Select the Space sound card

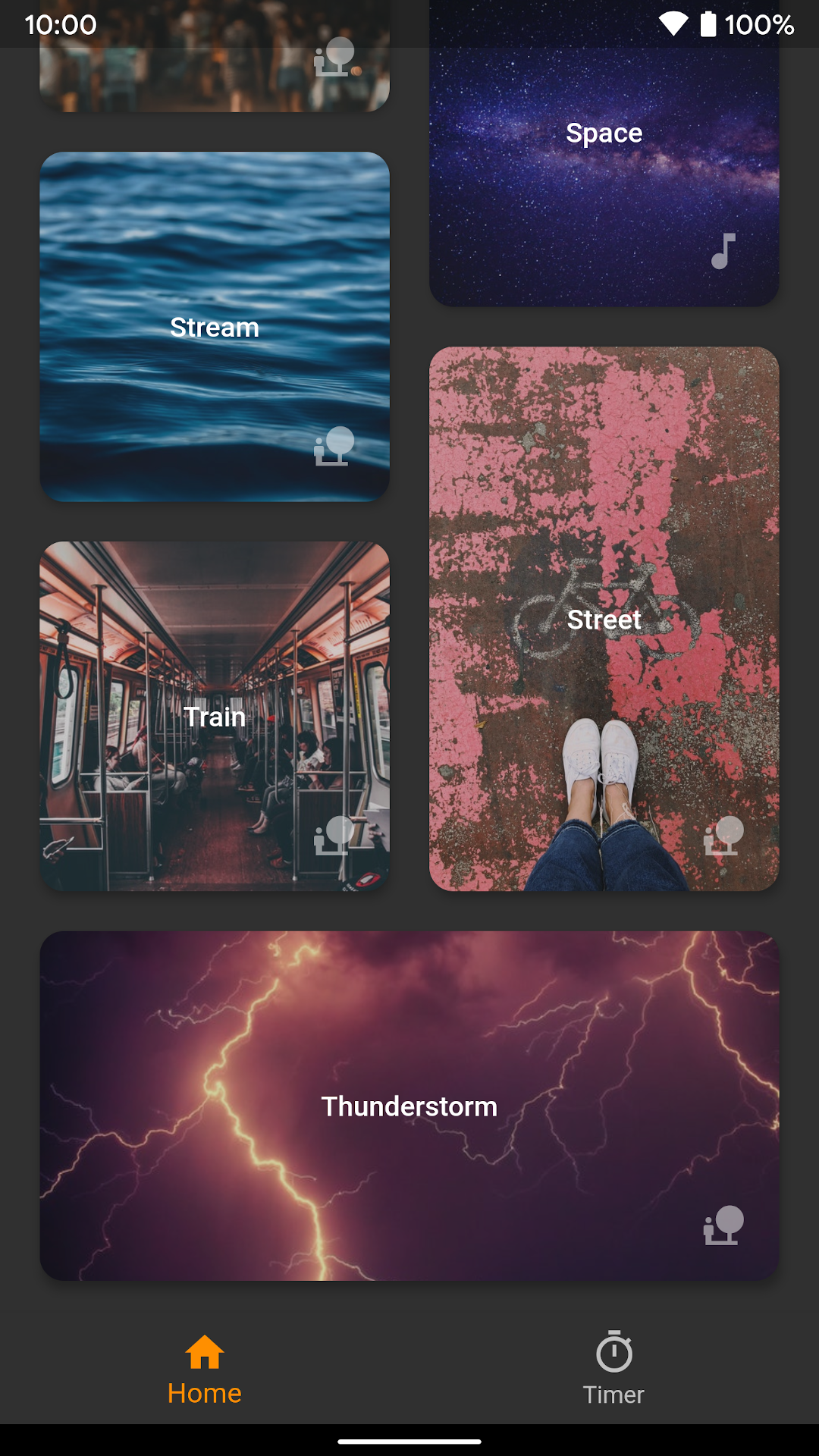(x=604, y=153)
